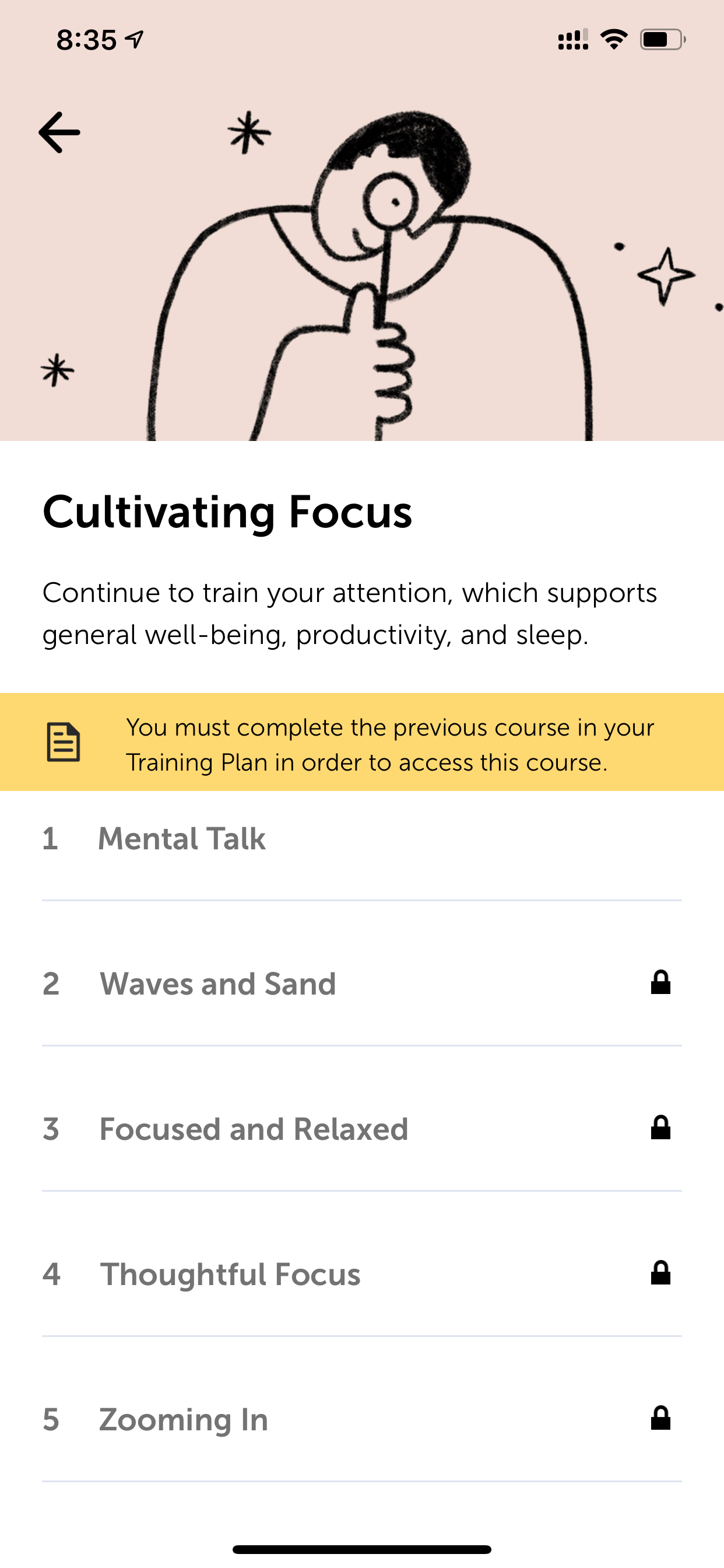Choose lesson 5 Zooming In

tap(362, 1419)
